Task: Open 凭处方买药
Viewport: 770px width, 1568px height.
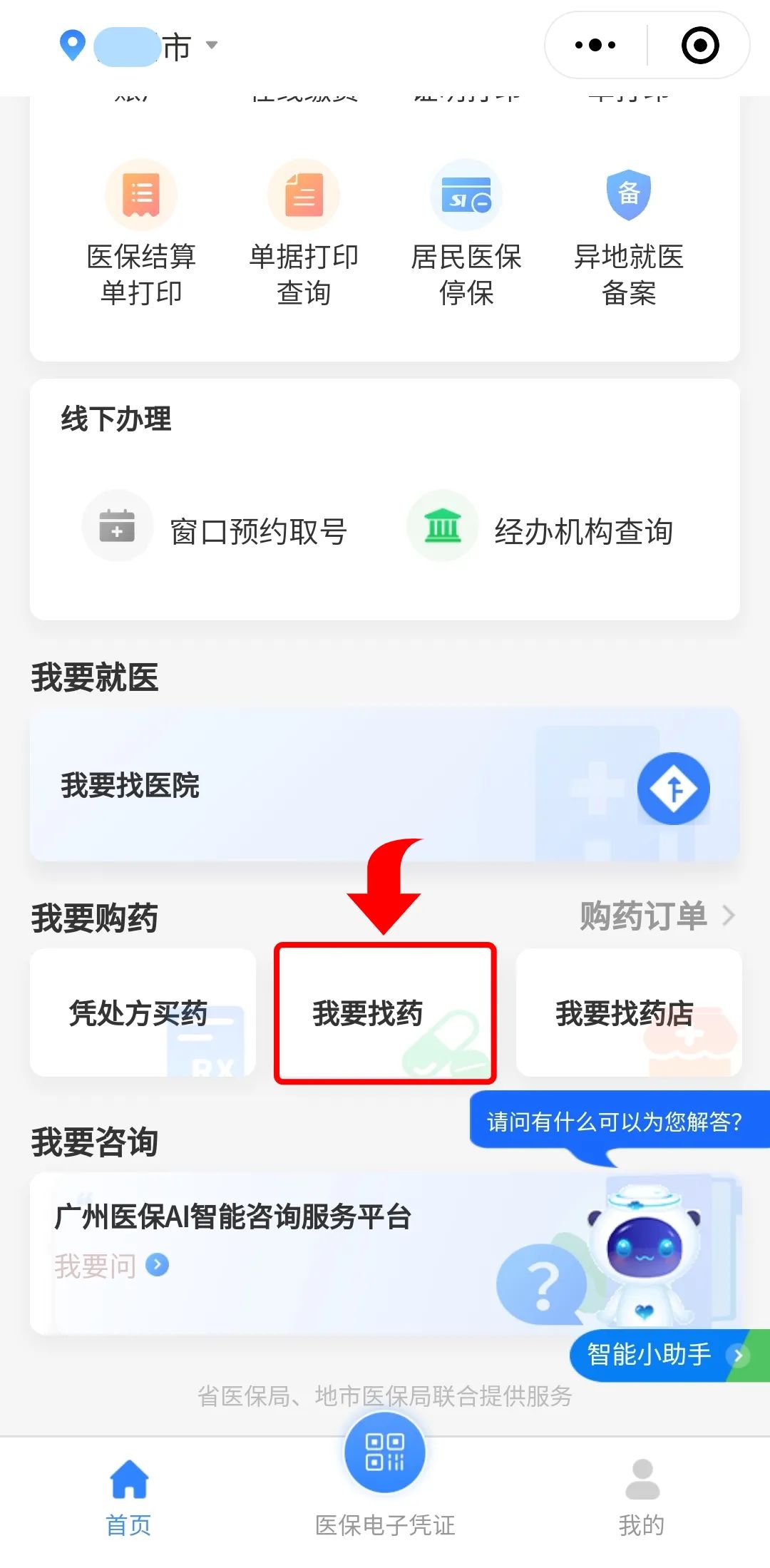Action: 143,1013
